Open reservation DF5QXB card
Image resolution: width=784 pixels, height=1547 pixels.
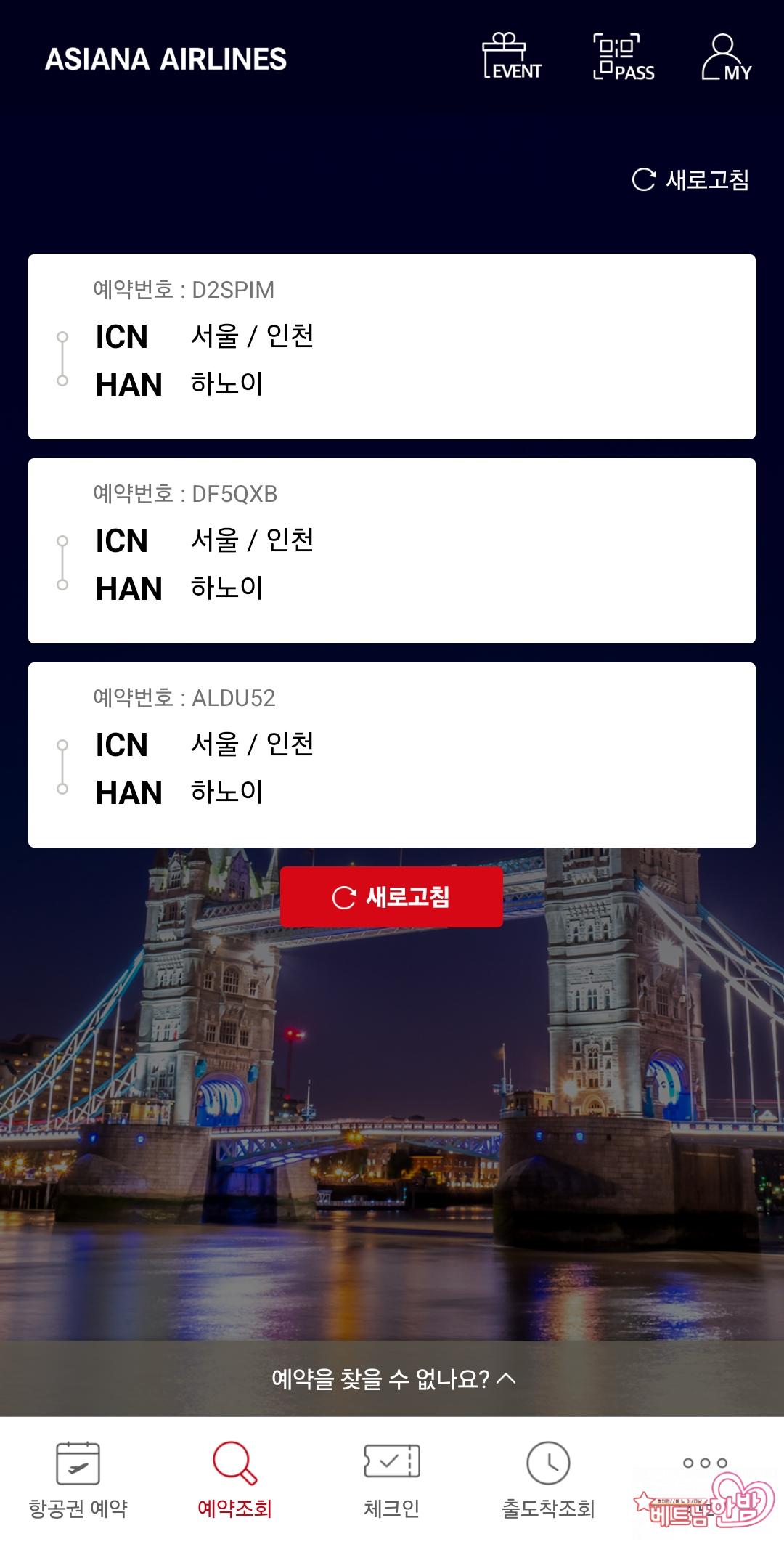tap(392, 551)
